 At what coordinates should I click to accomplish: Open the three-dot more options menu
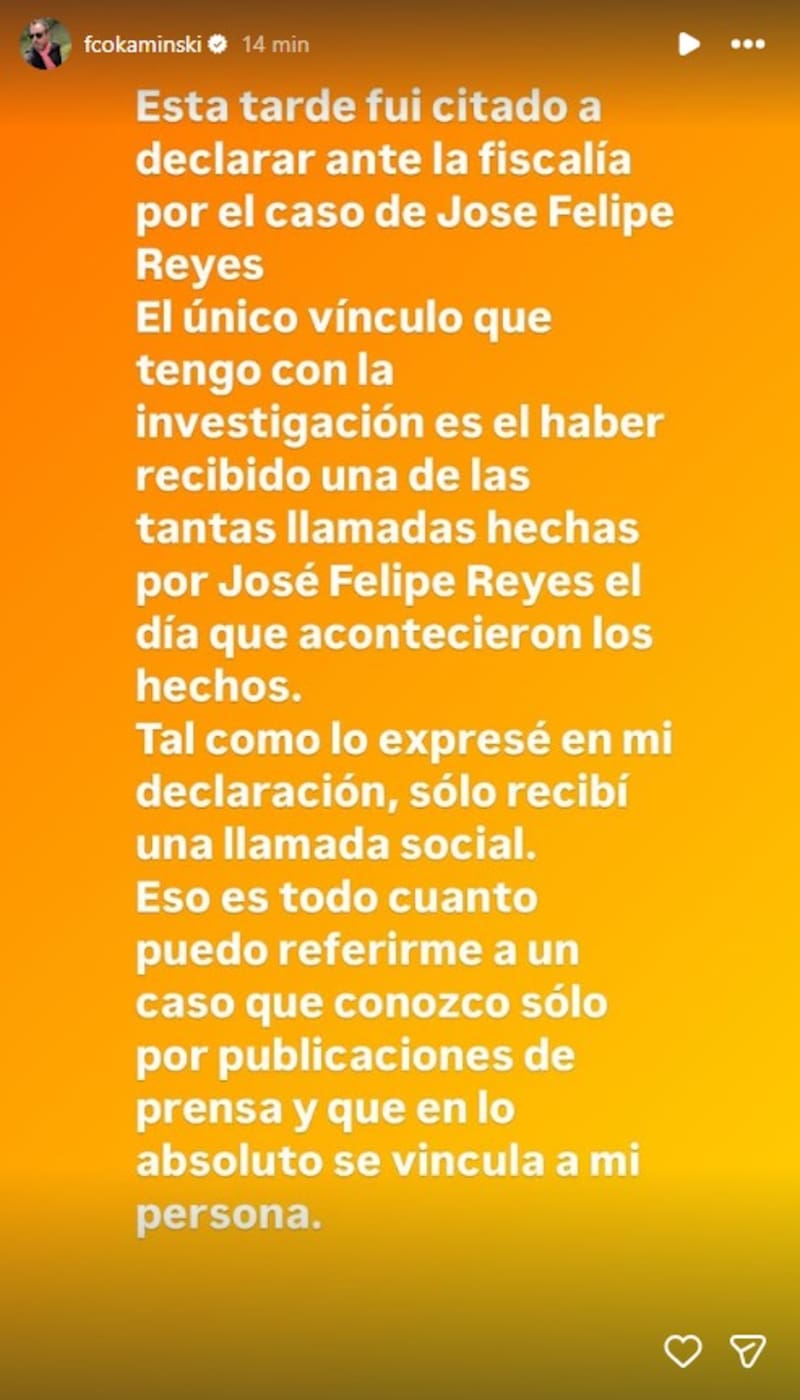coord(748,44)
